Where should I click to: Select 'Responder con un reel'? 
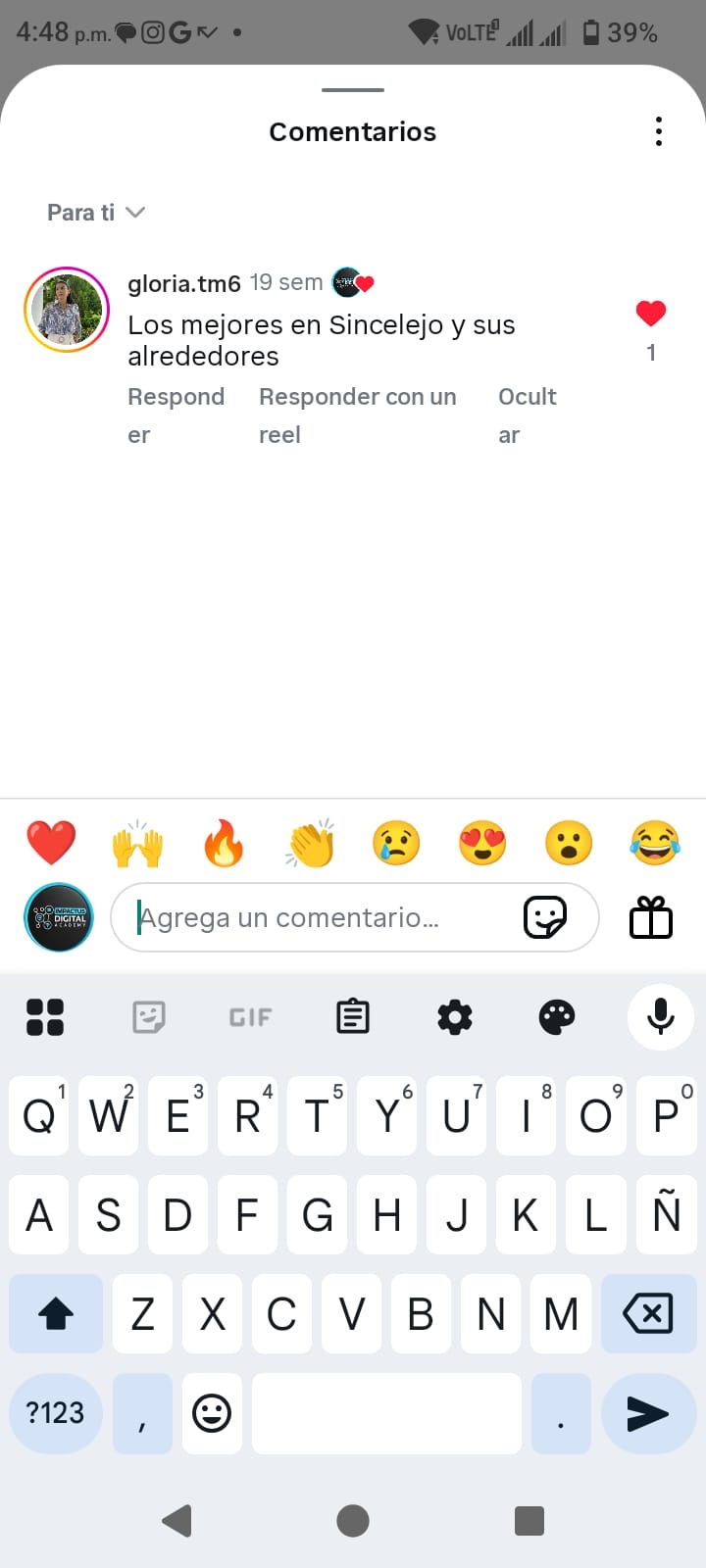[x=357, y=416]
